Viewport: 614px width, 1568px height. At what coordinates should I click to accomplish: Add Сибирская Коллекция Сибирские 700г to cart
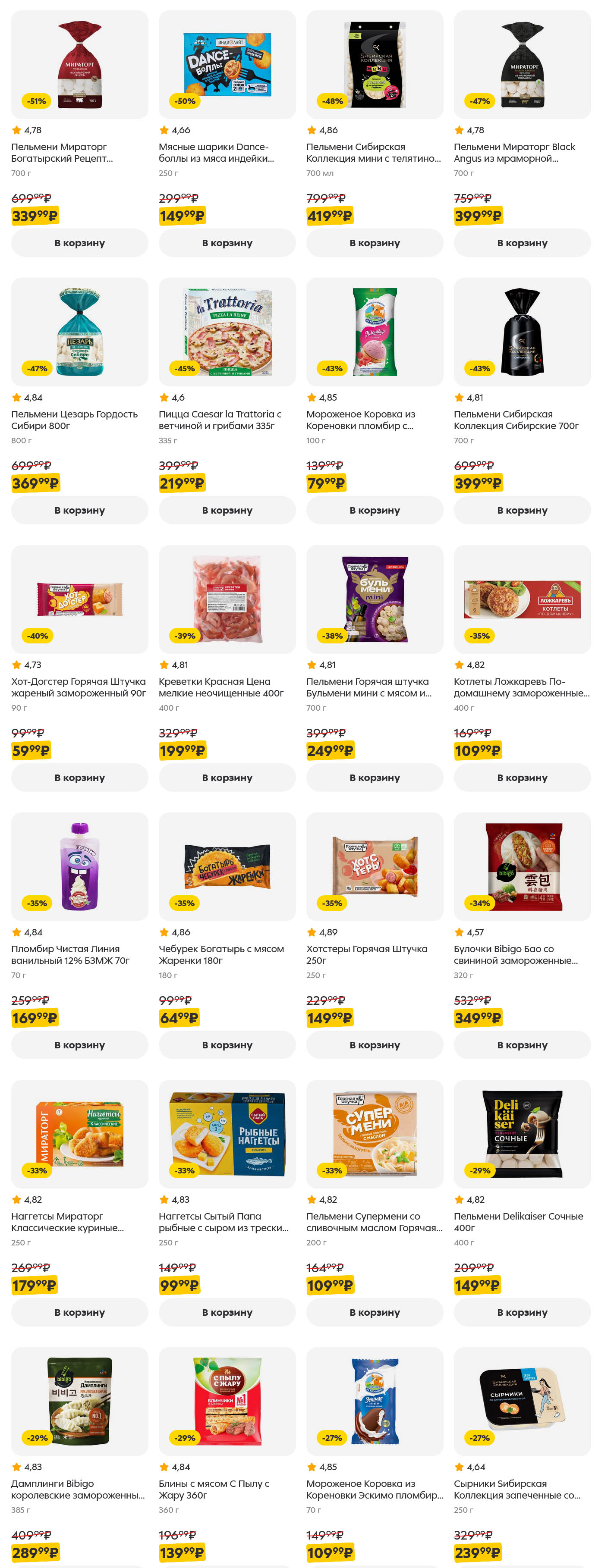tap(521, 510)
